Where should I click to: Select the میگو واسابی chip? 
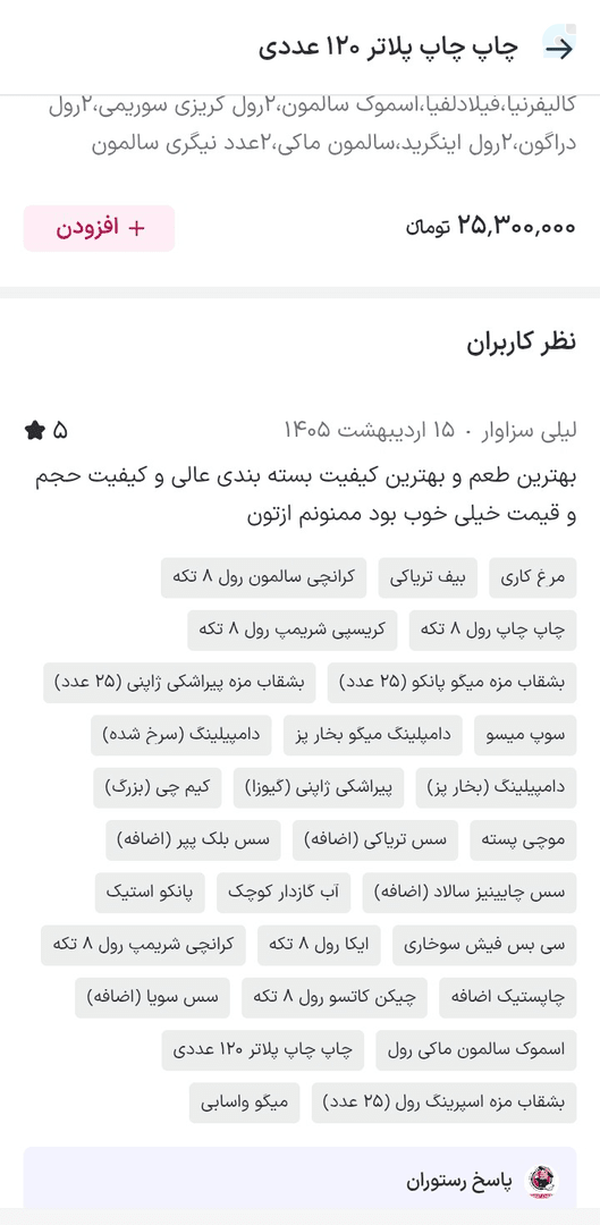coord(245,1100)
